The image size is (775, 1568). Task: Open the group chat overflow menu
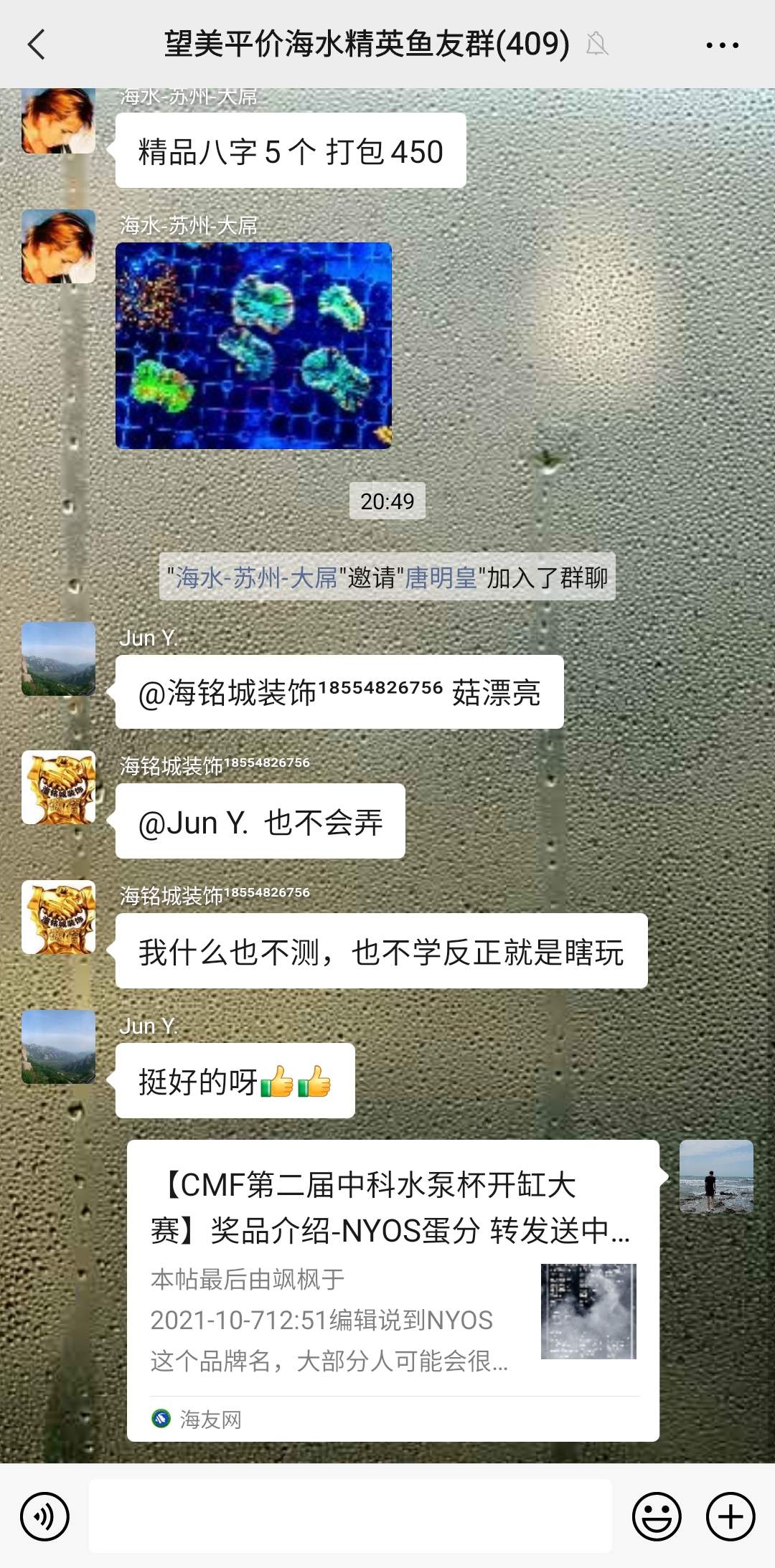click(722, 44)
